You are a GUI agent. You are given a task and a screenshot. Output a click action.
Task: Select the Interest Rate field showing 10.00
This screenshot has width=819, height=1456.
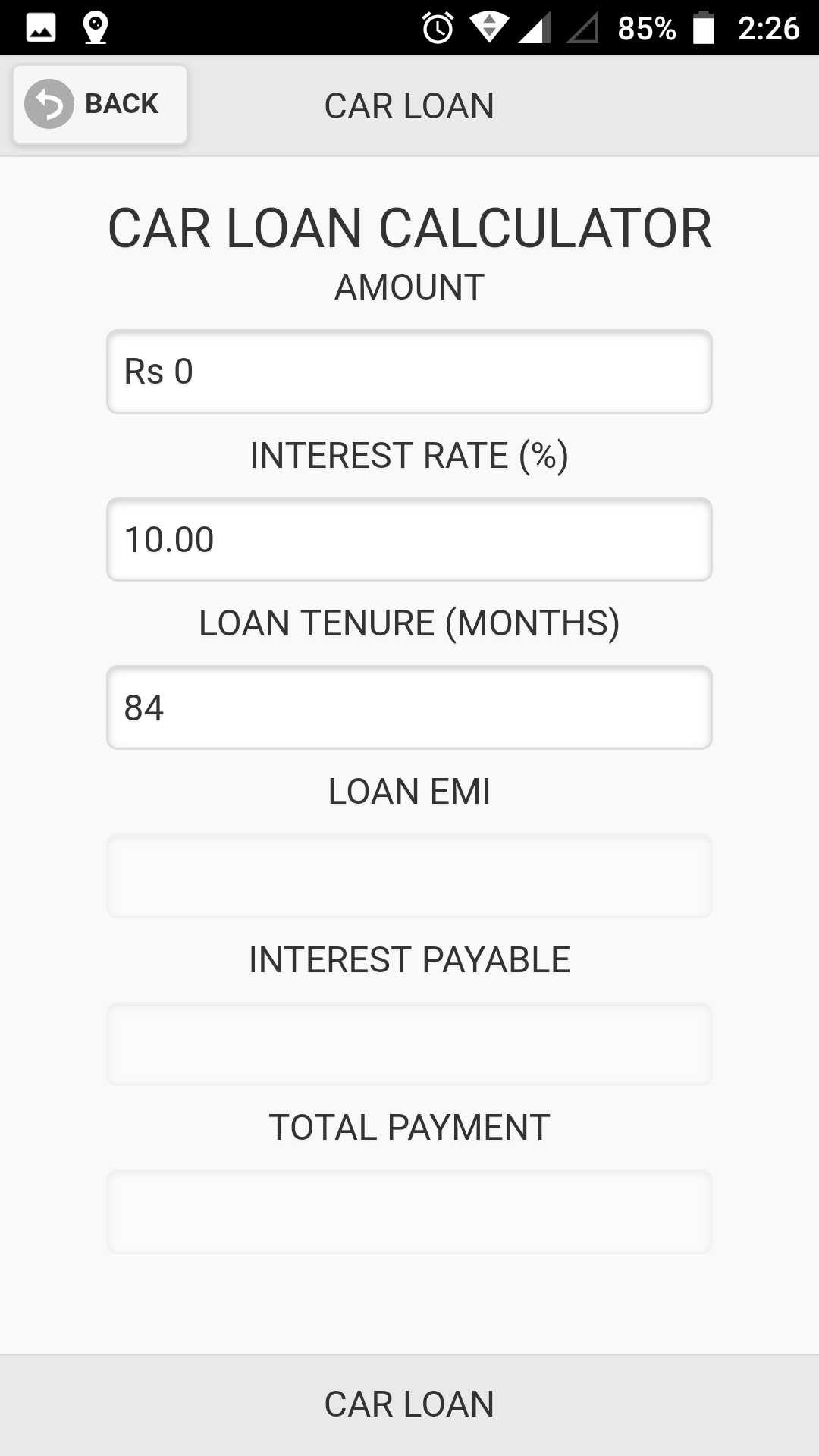click(409, 540)
